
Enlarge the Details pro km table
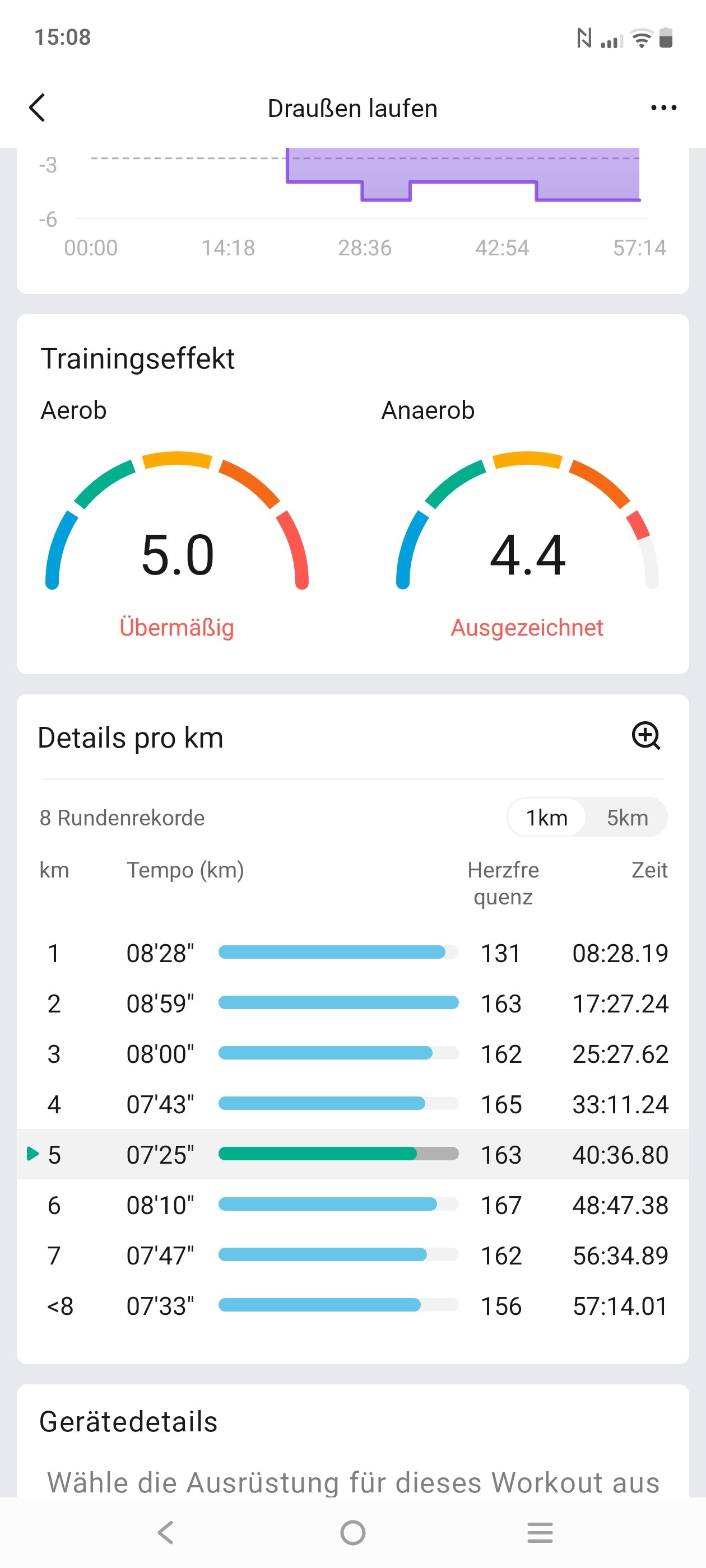[x=645, y=735]
